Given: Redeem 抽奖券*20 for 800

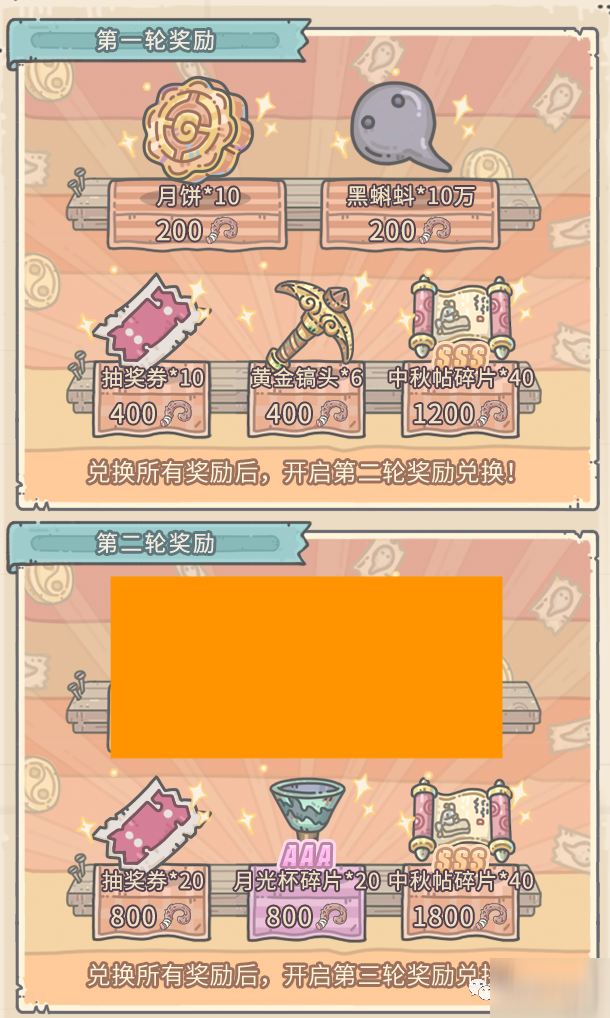Looking at the screenshot, I should (151, 915).
